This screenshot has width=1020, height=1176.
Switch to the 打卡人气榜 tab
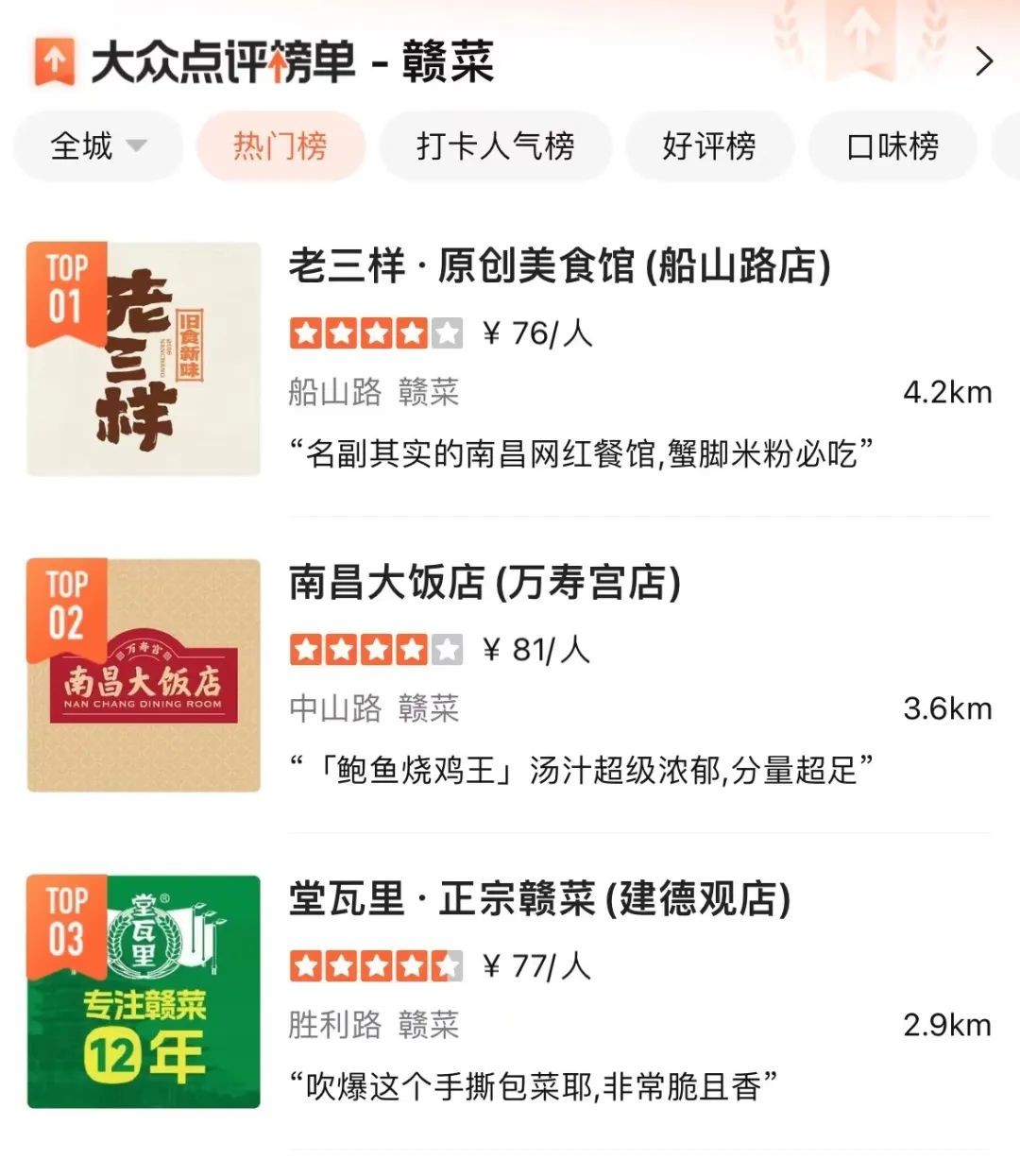496,146
